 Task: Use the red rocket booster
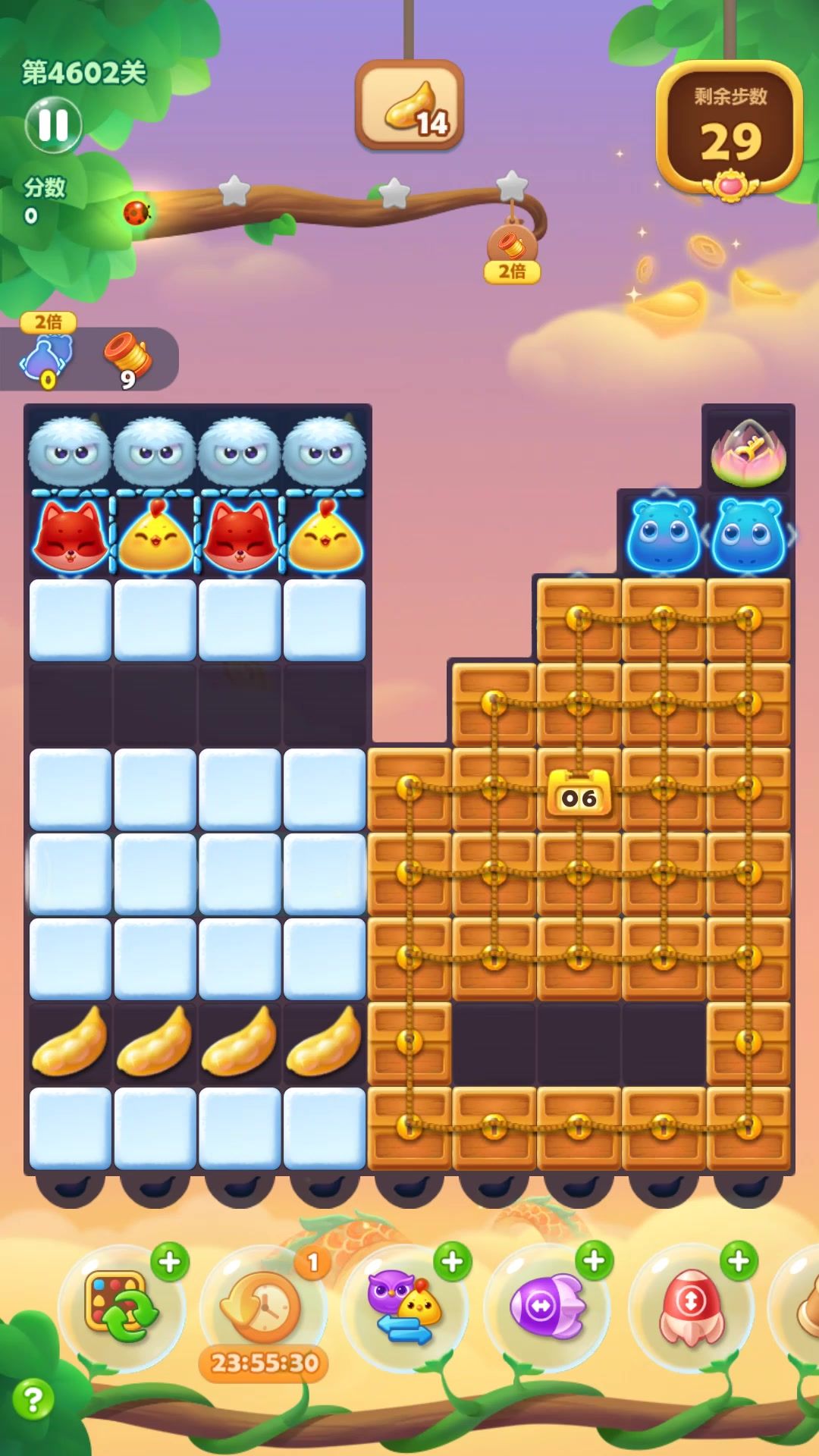(x=690, y=1306)
